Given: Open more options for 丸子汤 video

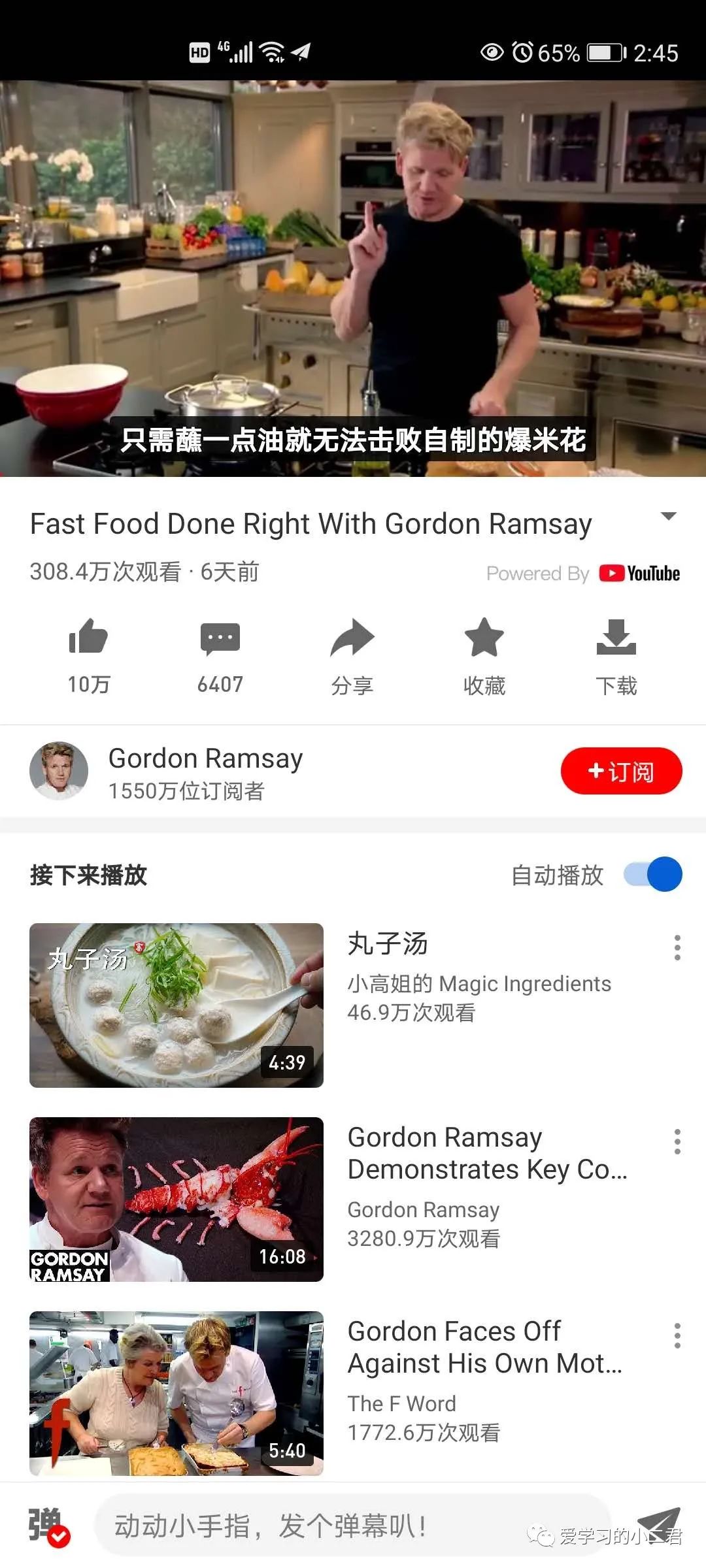Looking at the screenshot, I should (677, 947).
